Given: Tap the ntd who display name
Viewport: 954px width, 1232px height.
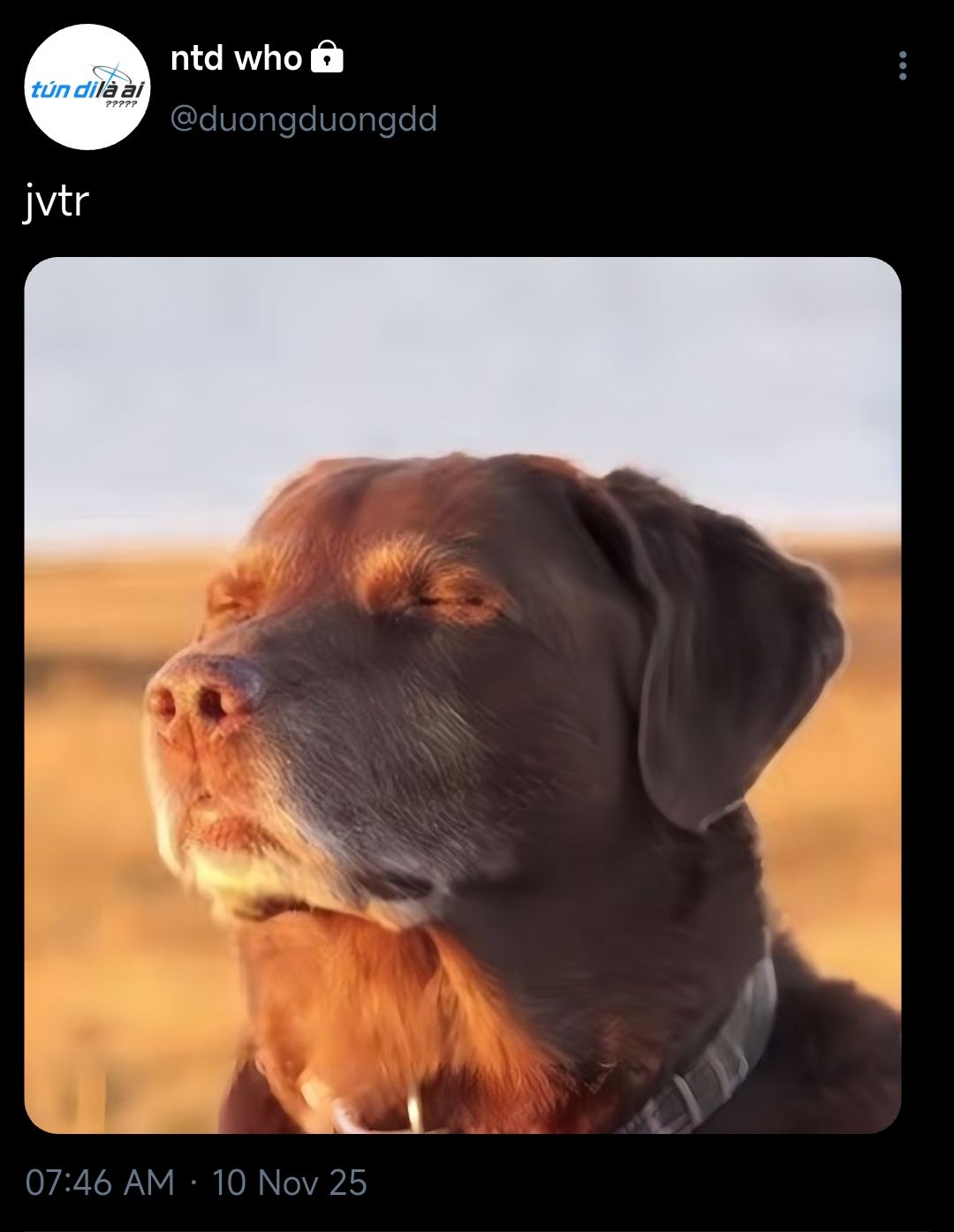Looking at the screenshot, I should 236,58.
